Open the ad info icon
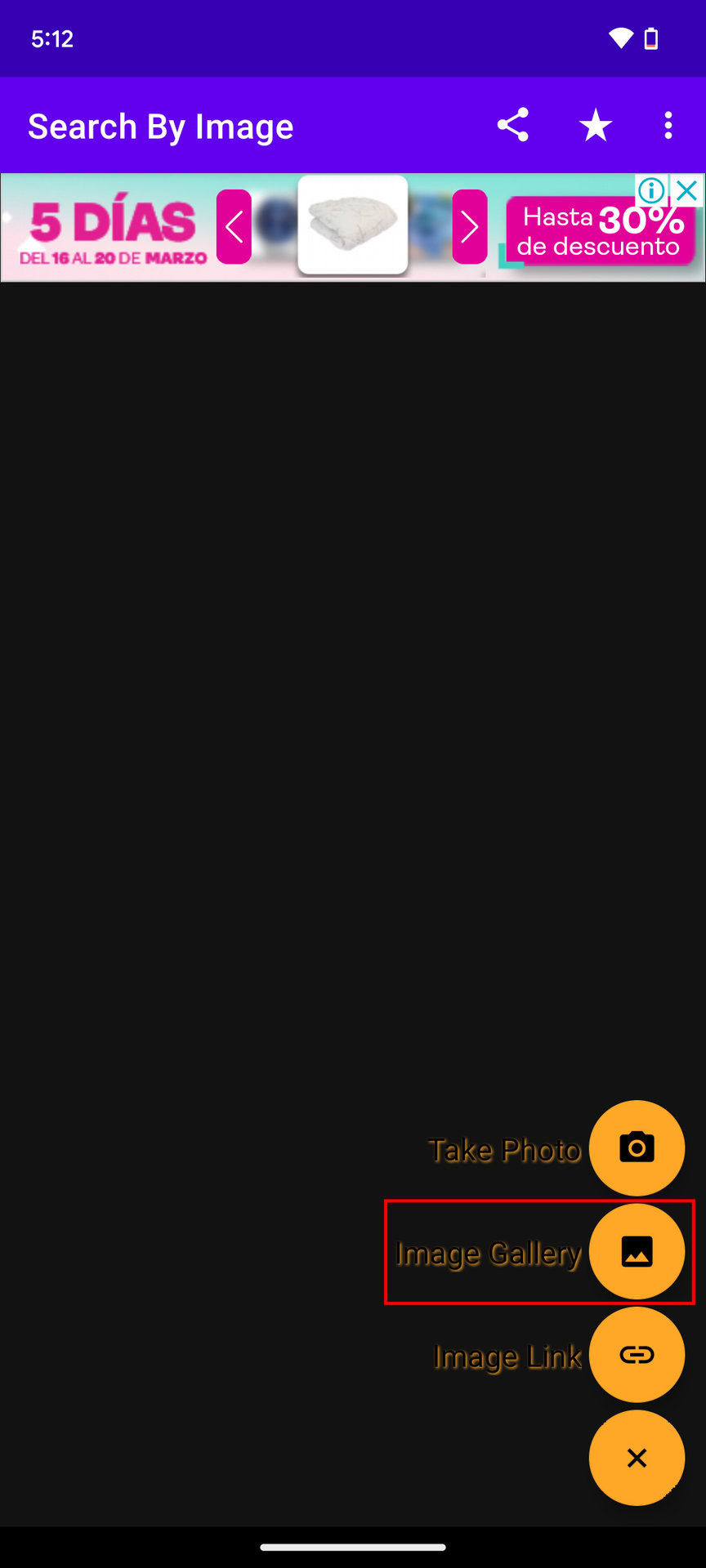706x1568 pixels. tap(651, 191)
